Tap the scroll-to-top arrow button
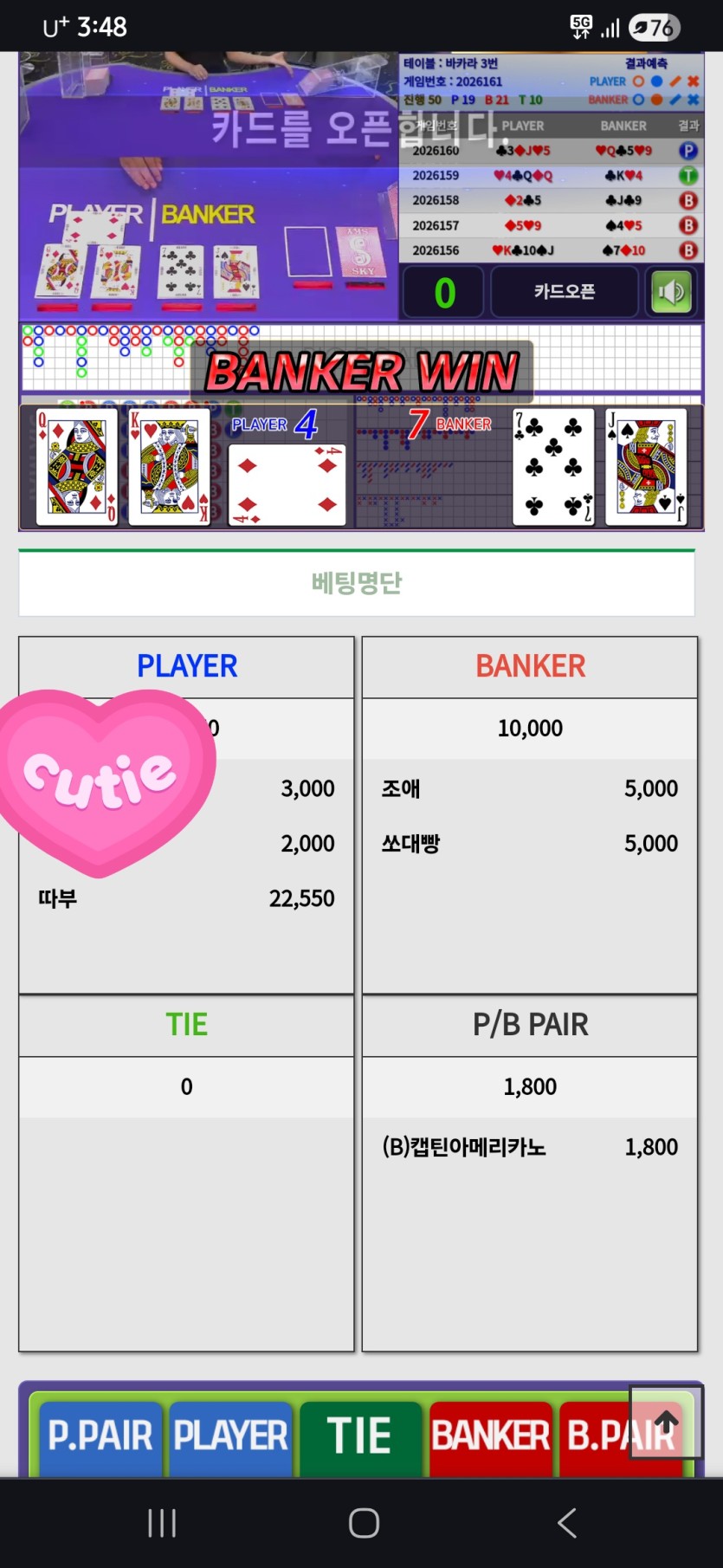Viewport: 723px width, 1568px height. pyautogui.click(x=666, y=1422)
